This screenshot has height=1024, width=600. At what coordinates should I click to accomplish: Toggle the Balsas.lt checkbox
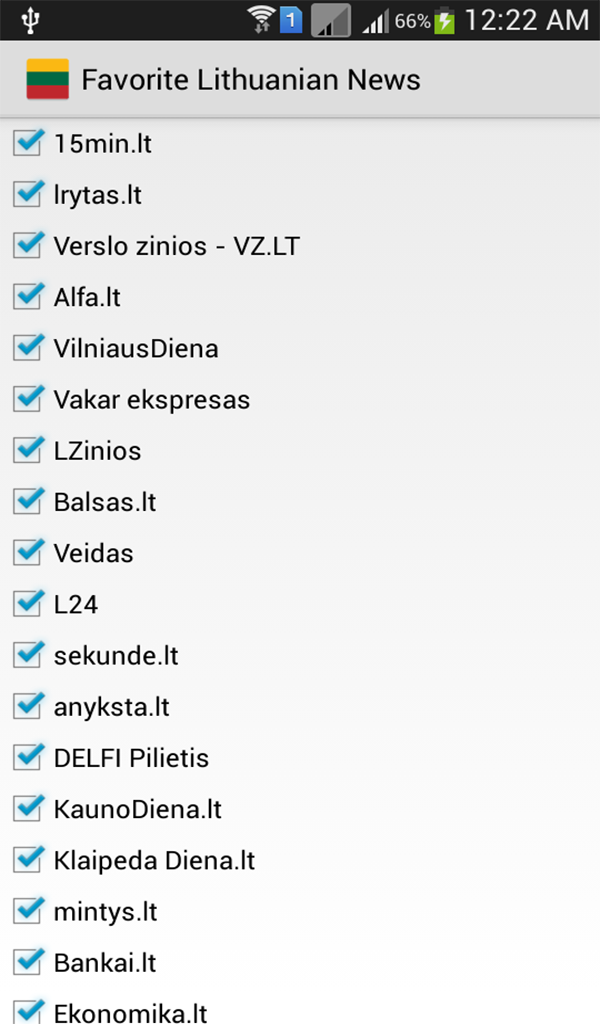tap(27, 501)
